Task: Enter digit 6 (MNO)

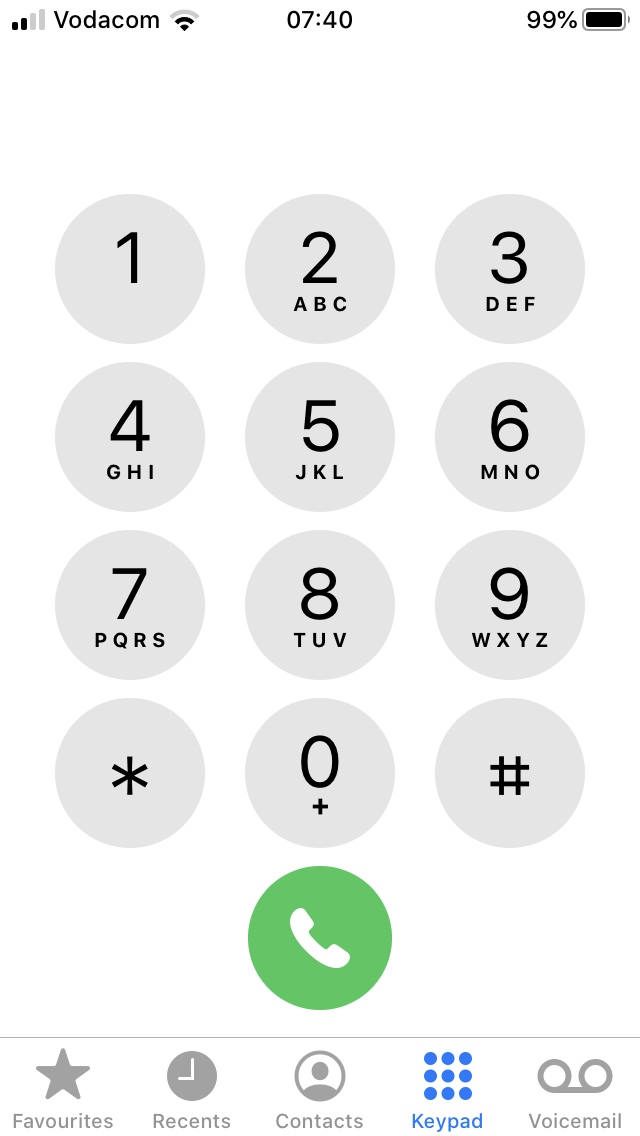Action: point(510,437)
